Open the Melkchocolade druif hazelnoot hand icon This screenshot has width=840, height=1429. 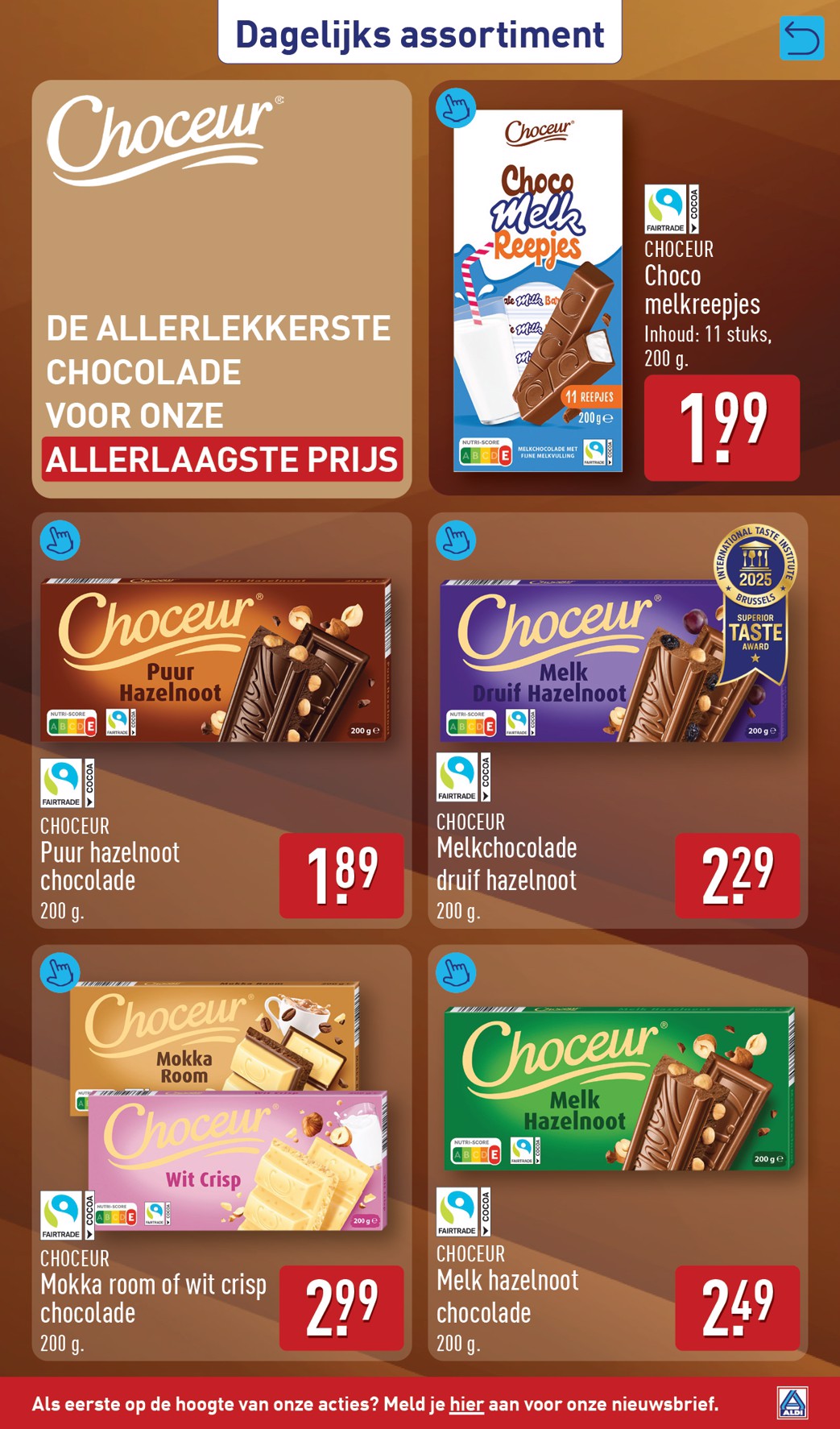pos(456,541)
